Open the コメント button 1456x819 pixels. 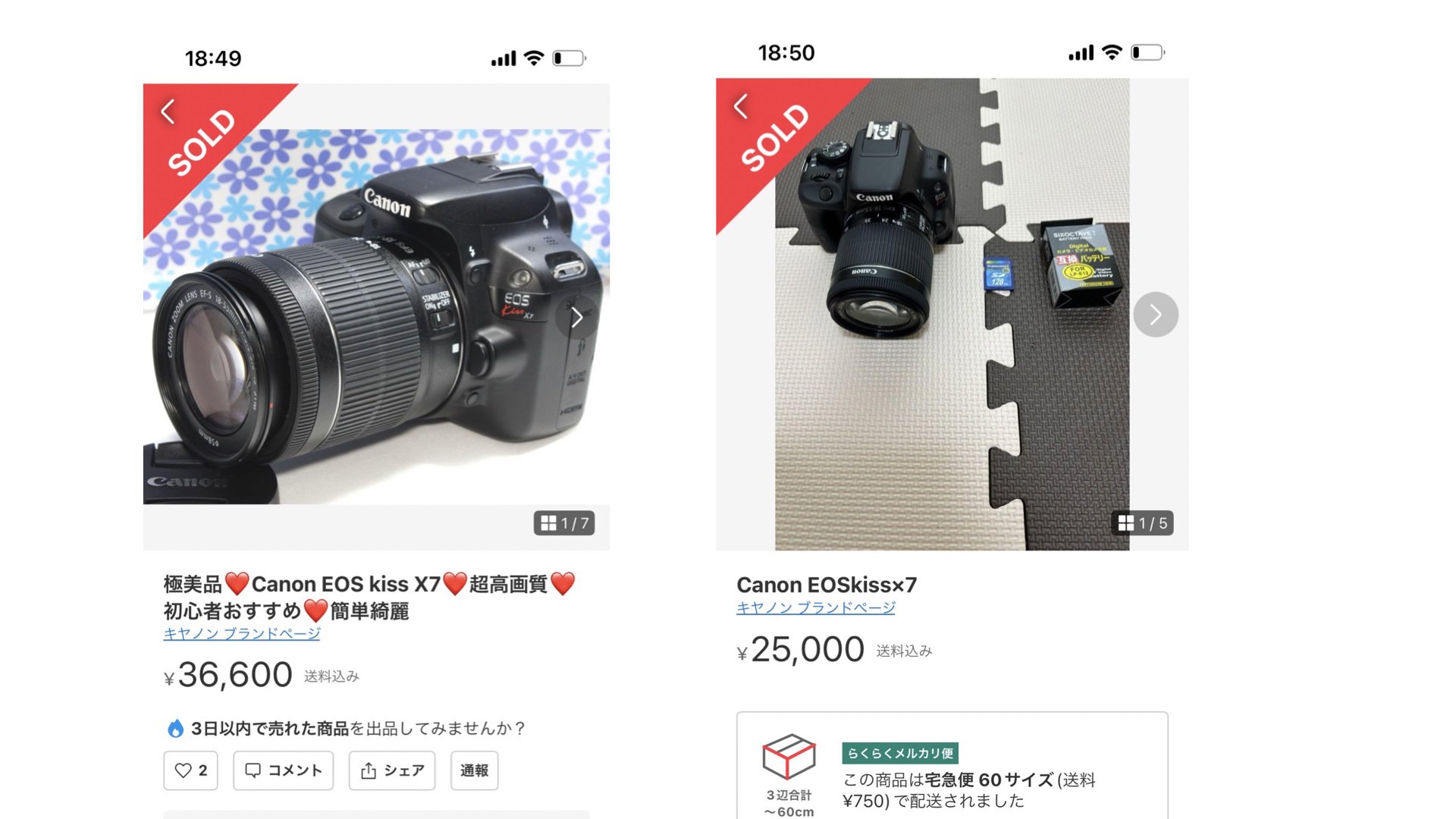pos(283,770)
